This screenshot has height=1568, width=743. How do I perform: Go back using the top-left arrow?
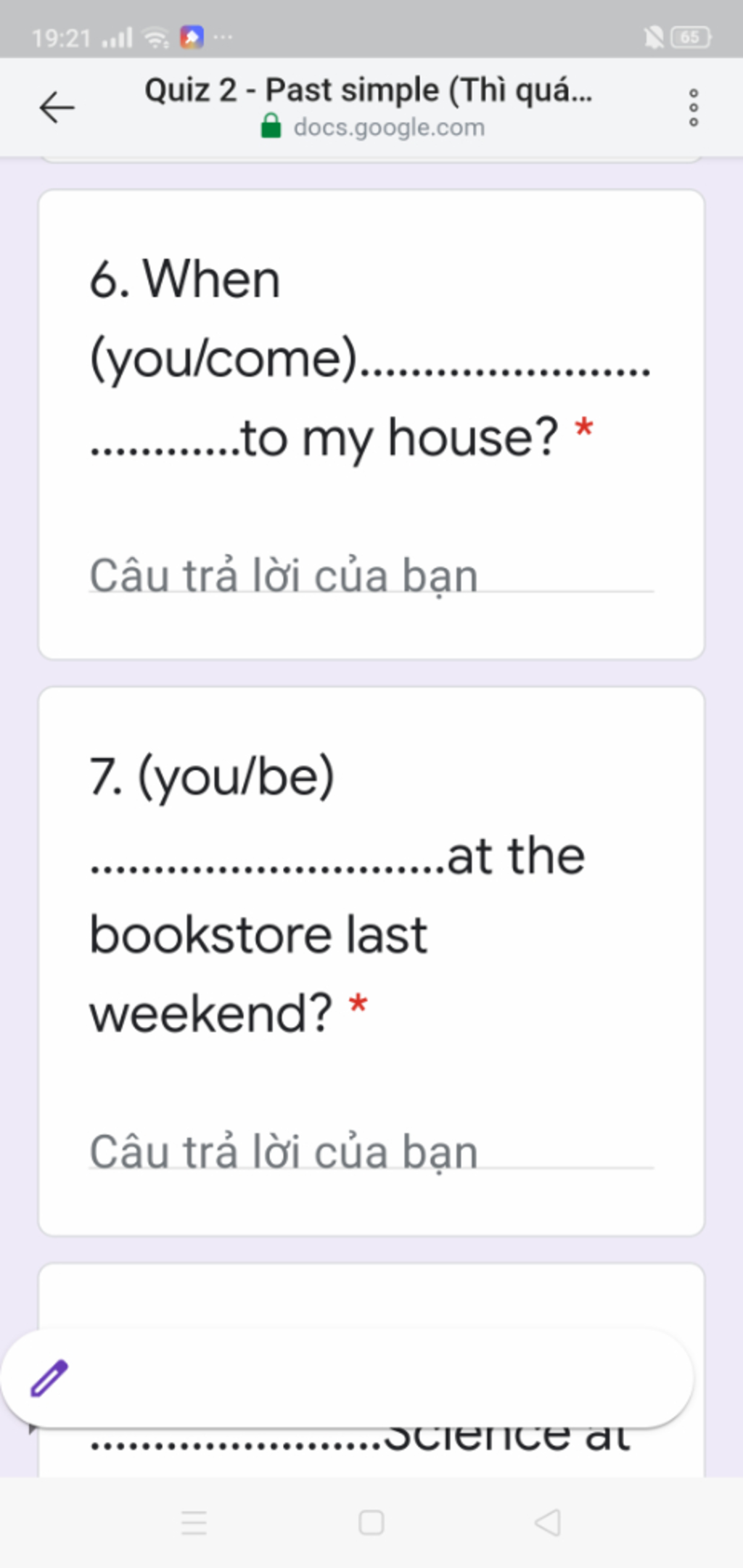tap(57, 107)
